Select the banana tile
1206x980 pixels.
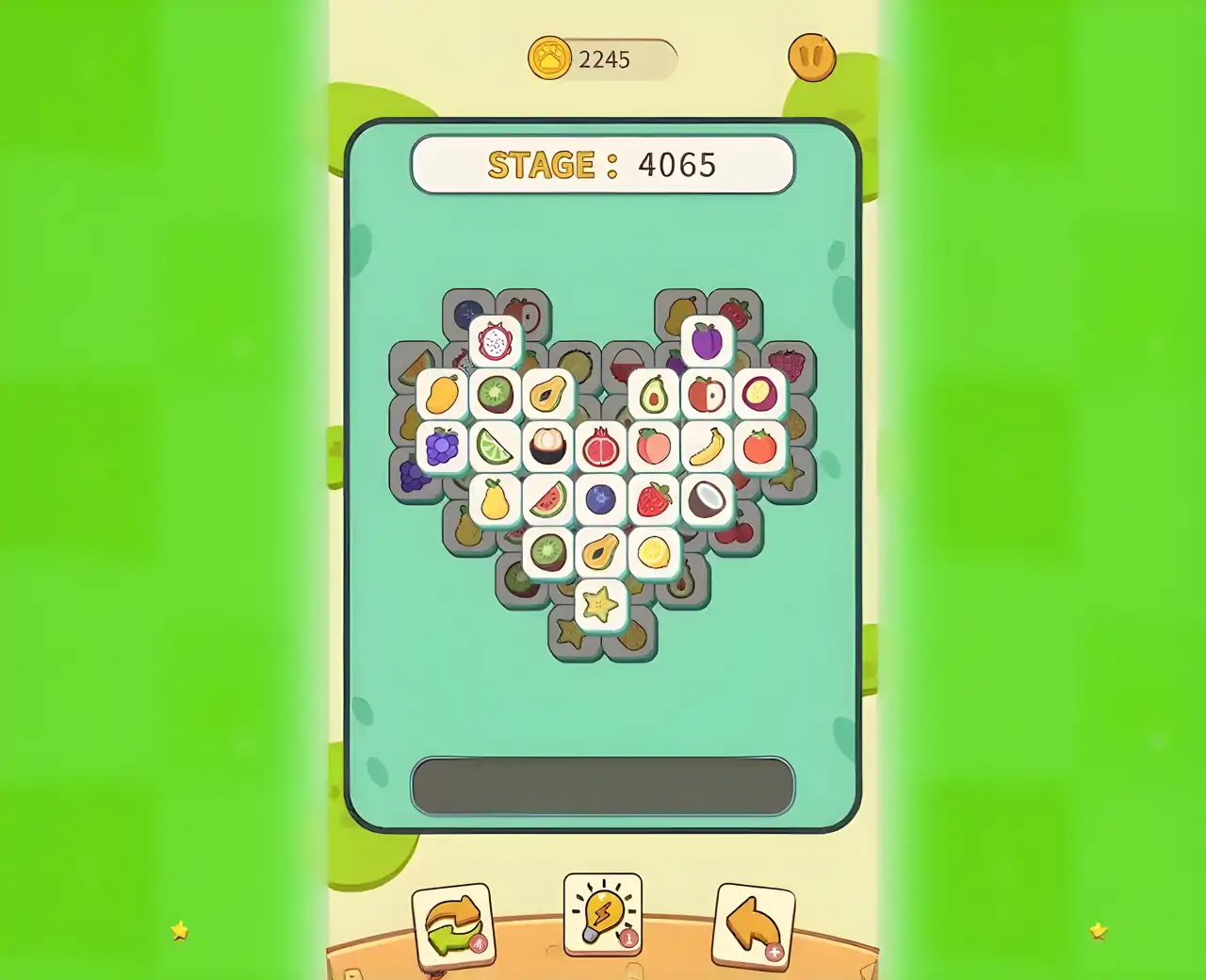(x=707, y=447)
